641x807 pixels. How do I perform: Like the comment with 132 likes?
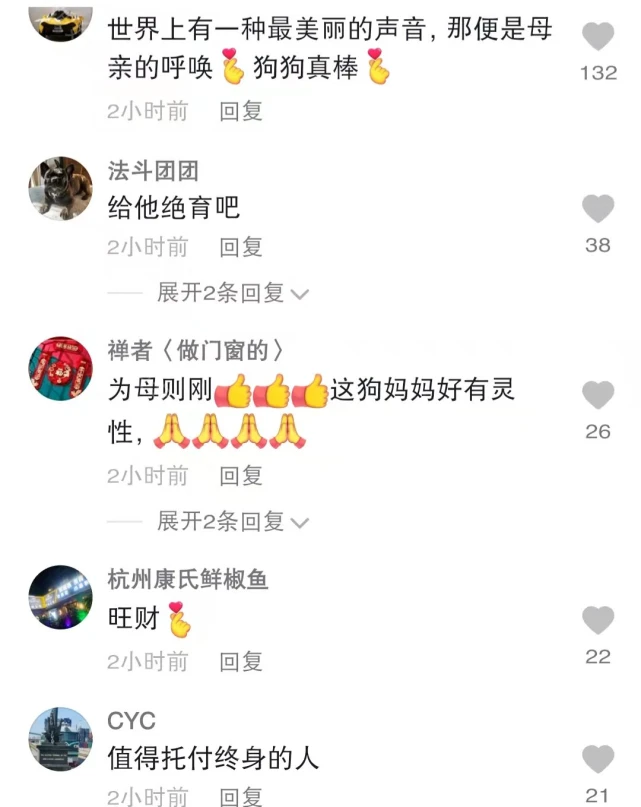[598, 38]
